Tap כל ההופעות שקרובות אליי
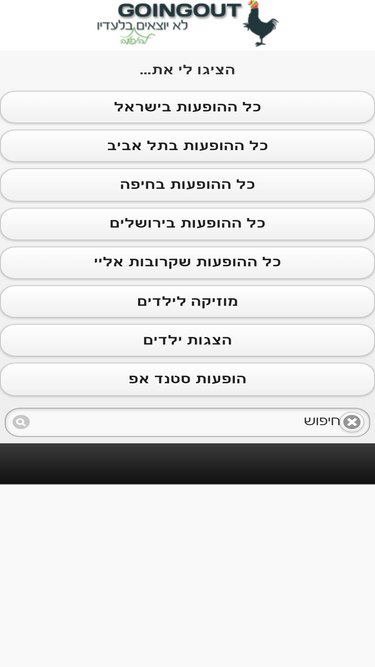 188,262
